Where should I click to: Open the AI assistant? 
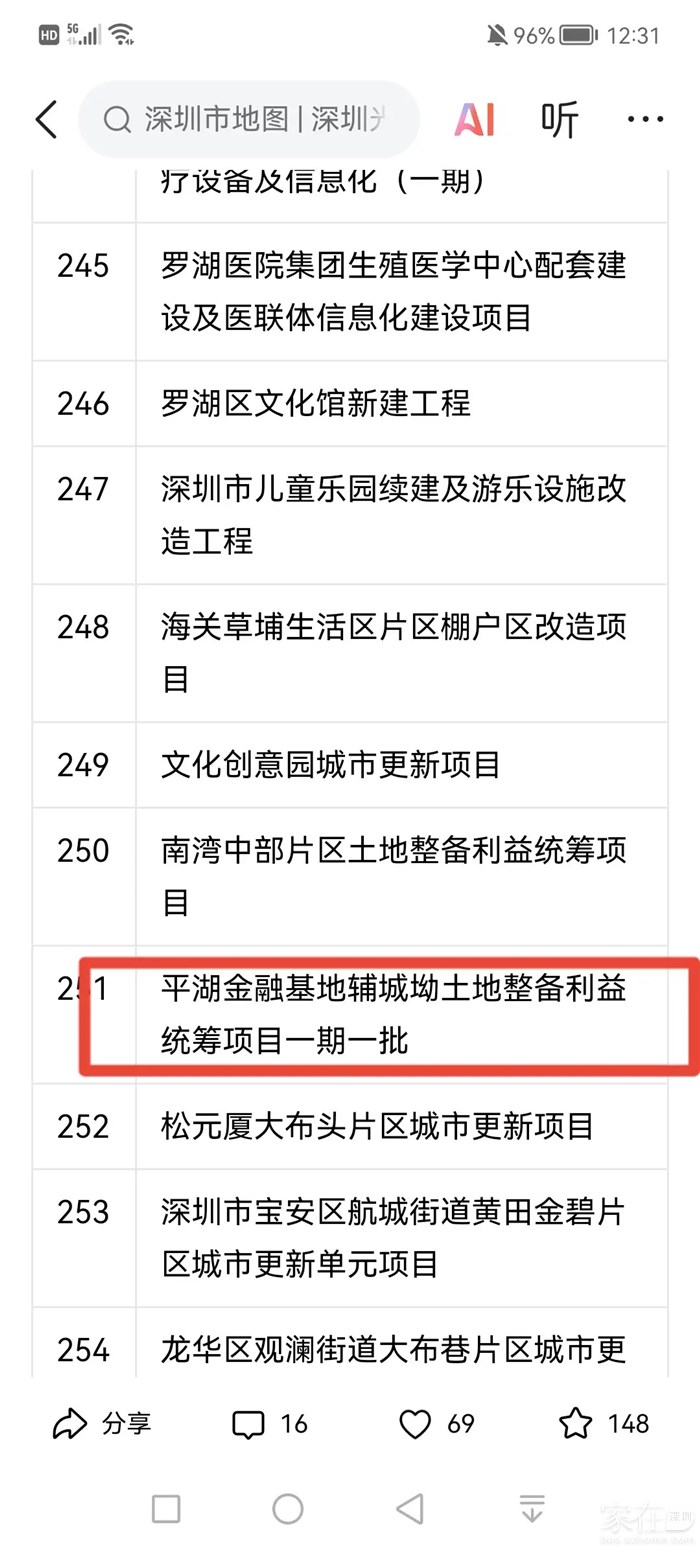[x=474, y=120]
